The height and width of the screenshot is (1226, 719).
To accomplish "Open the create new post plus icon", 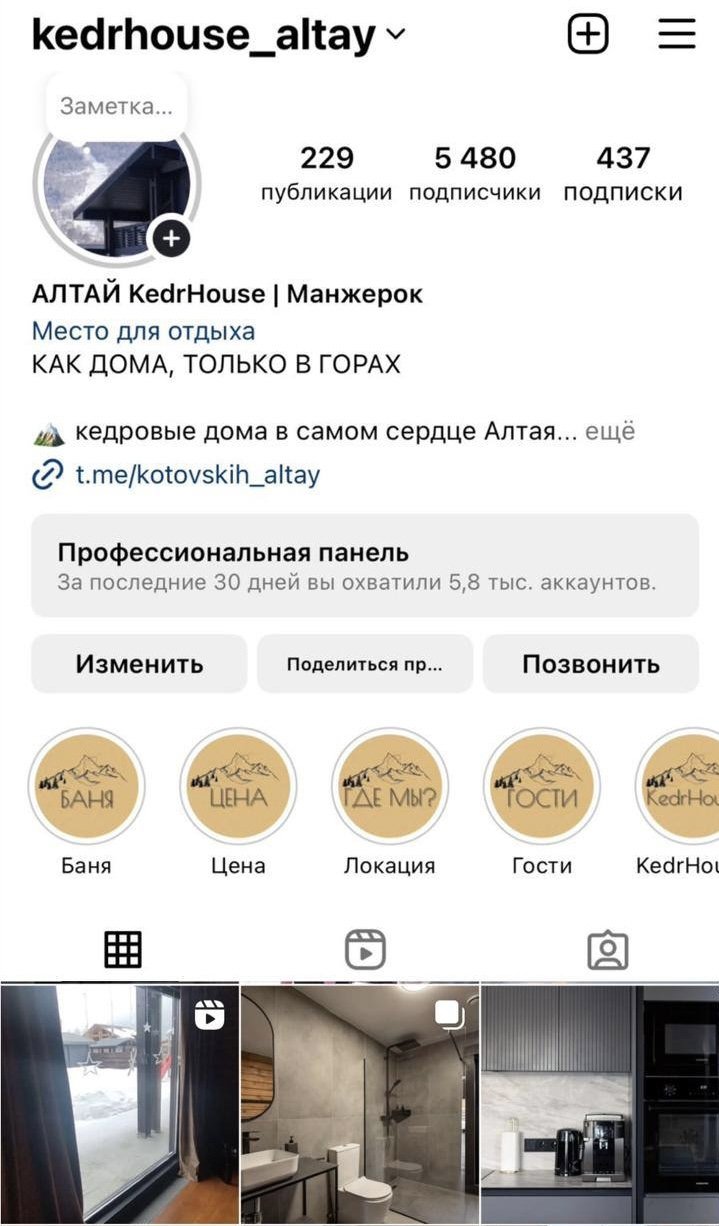I will click(588, 35).
